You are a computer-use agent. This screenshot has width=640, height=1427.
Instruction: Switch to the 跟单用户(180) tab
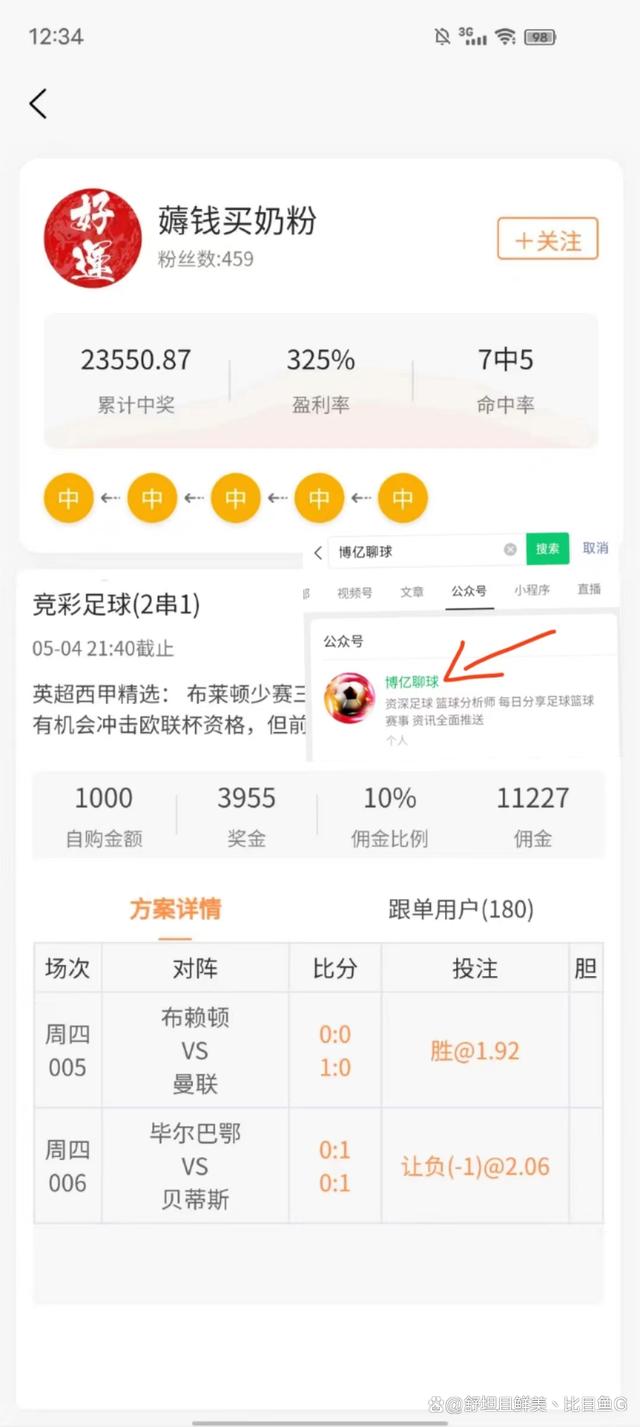pyautogui.click(x=461, y=909)
